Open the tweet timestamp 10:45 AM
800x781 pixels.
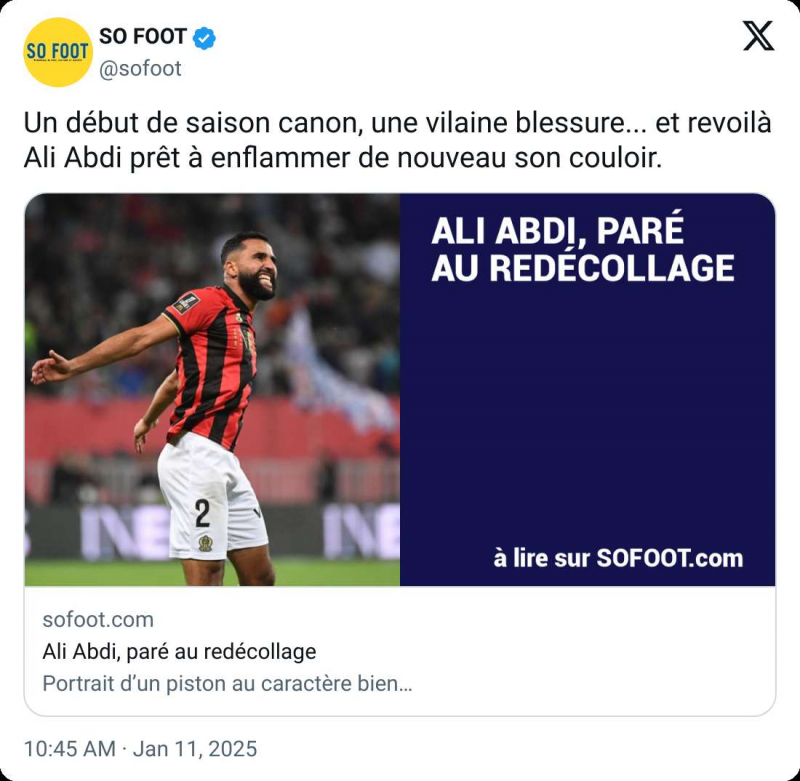(x=69, y=749)
